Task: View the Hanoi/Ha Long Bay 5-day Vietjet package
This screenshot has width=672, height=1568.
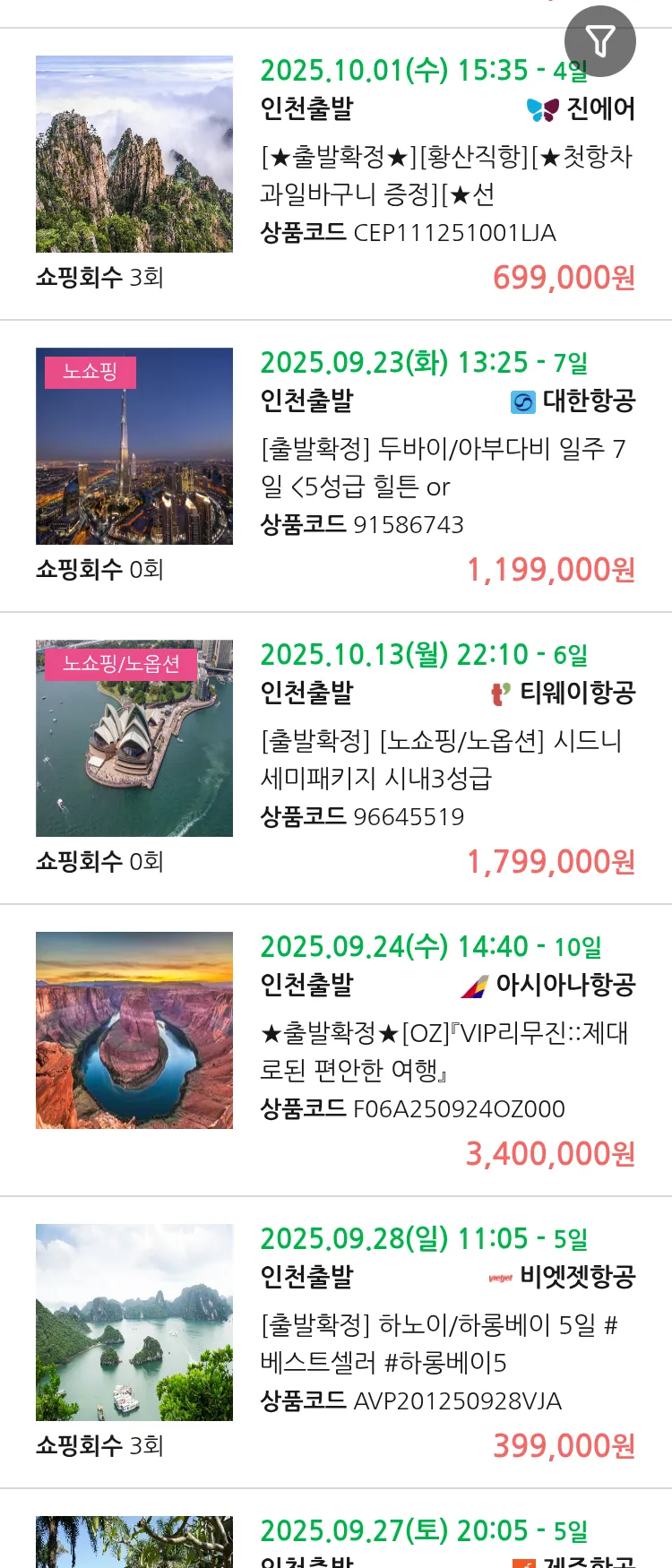Action: [x=446, y=1343]
